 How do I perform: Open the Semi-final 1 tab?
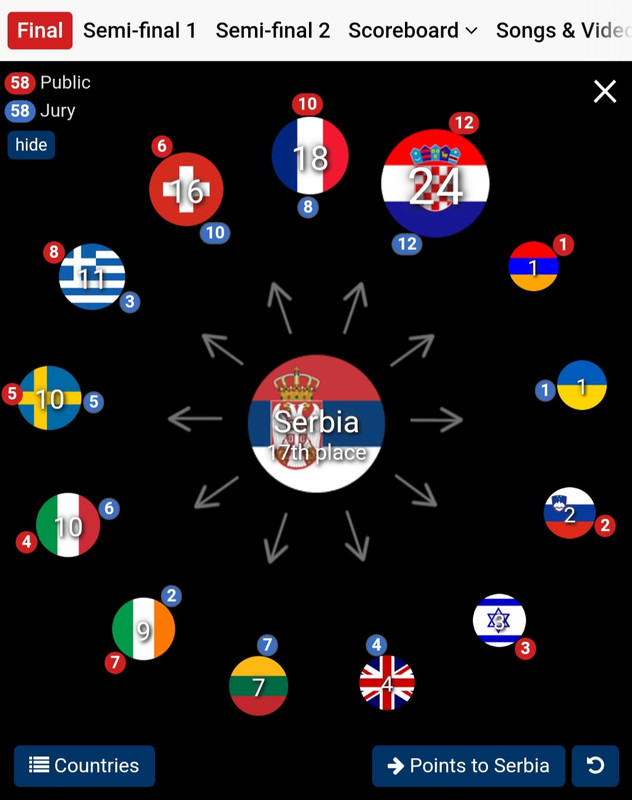[140, 31]
